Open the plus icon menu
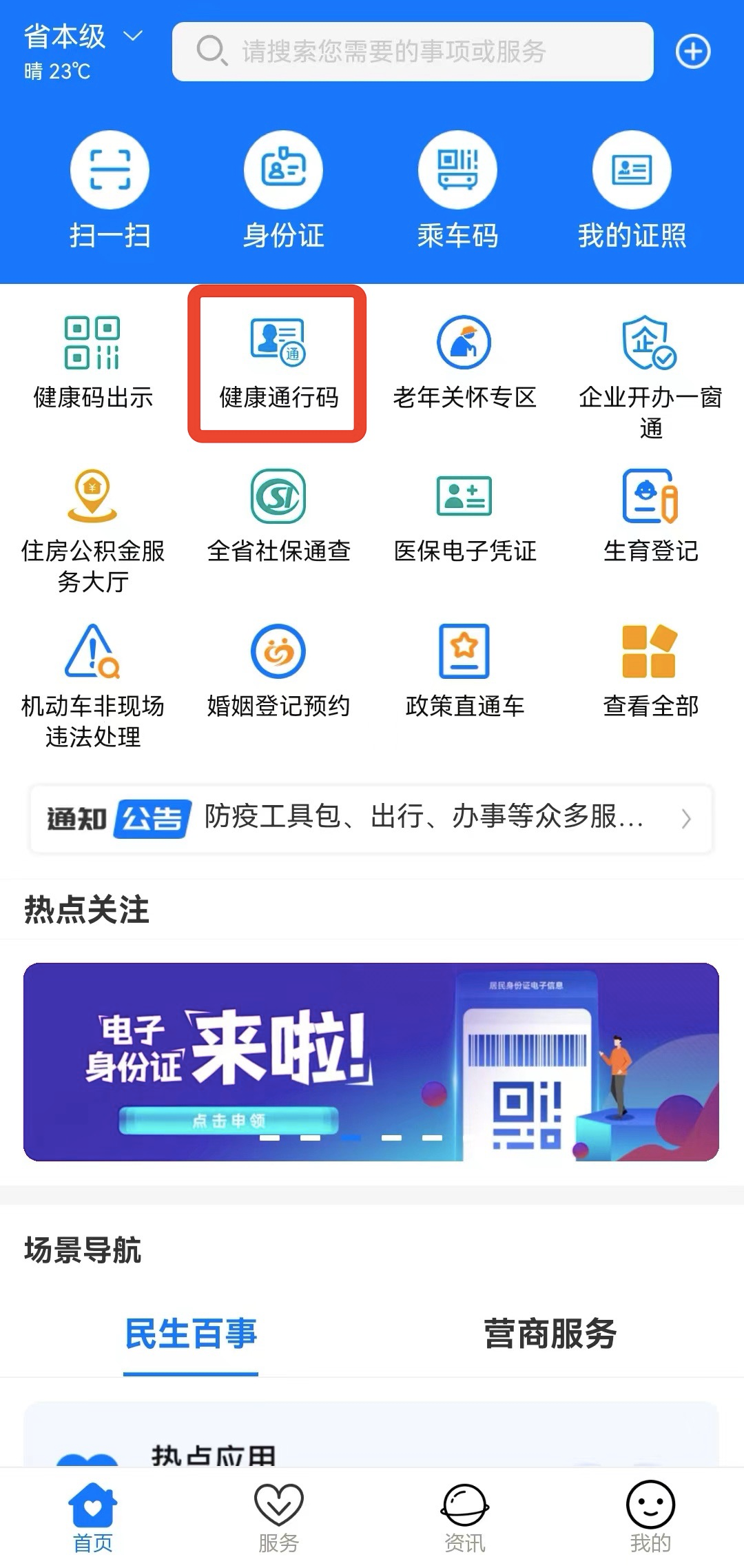 point(692,52)
